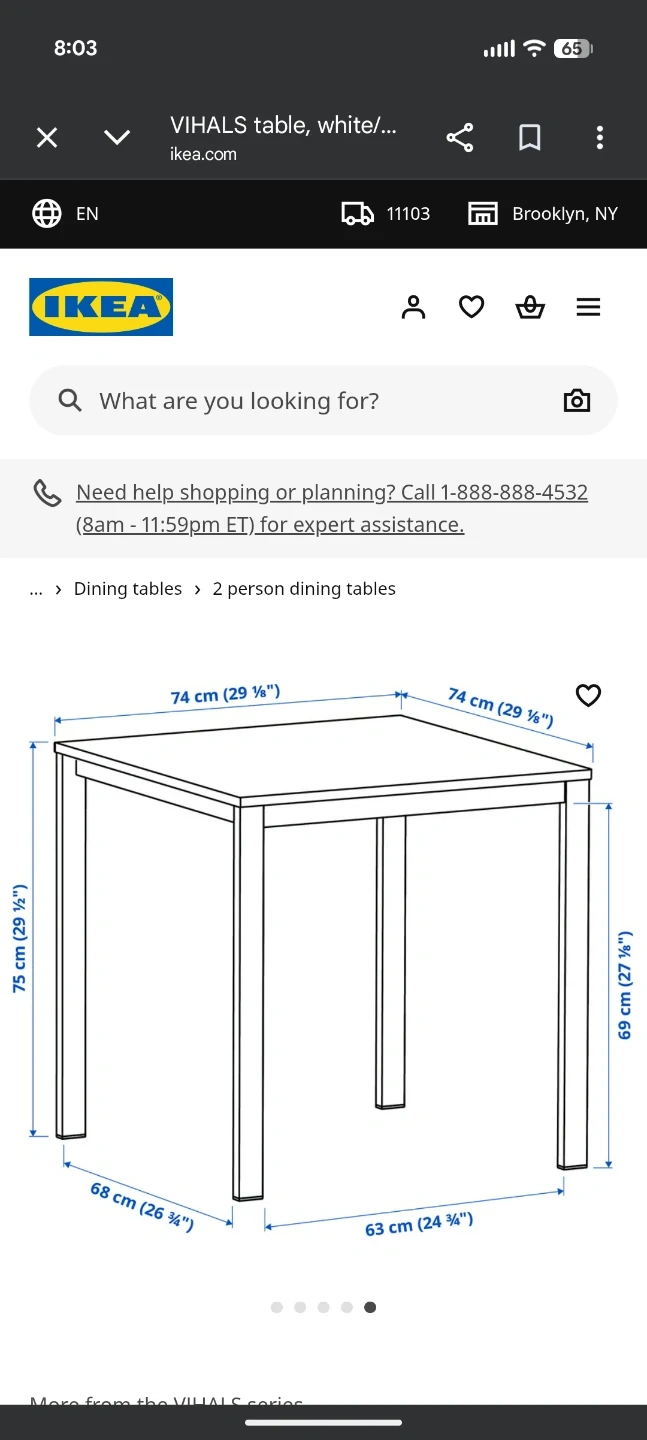
Task: Change the EN language setting
Action: pos(66,214)
